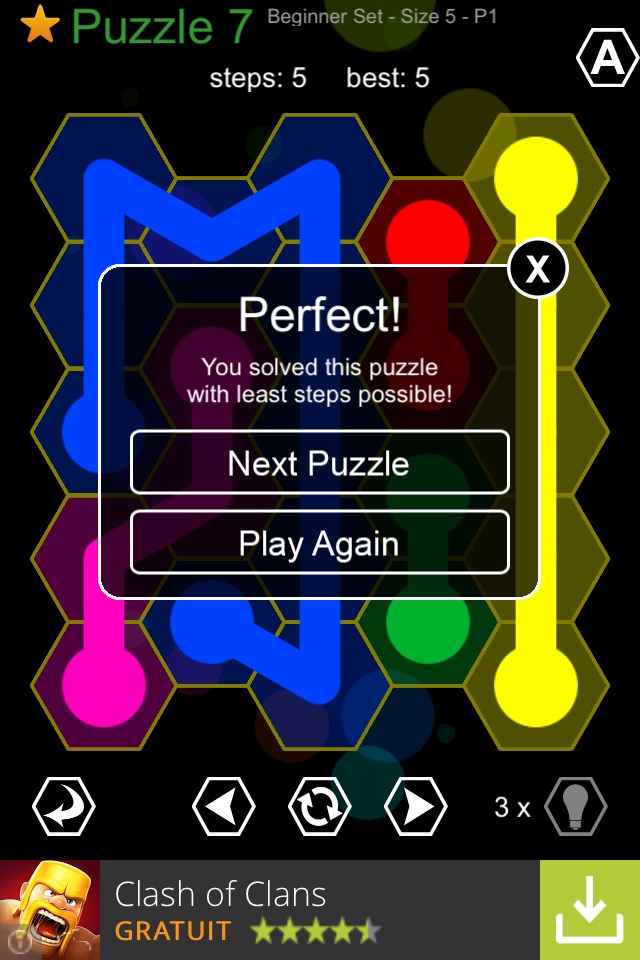This screenshot has height=960, width=640.
Task: Use a hint lightbulb
Action: click(x=575, y=806)
